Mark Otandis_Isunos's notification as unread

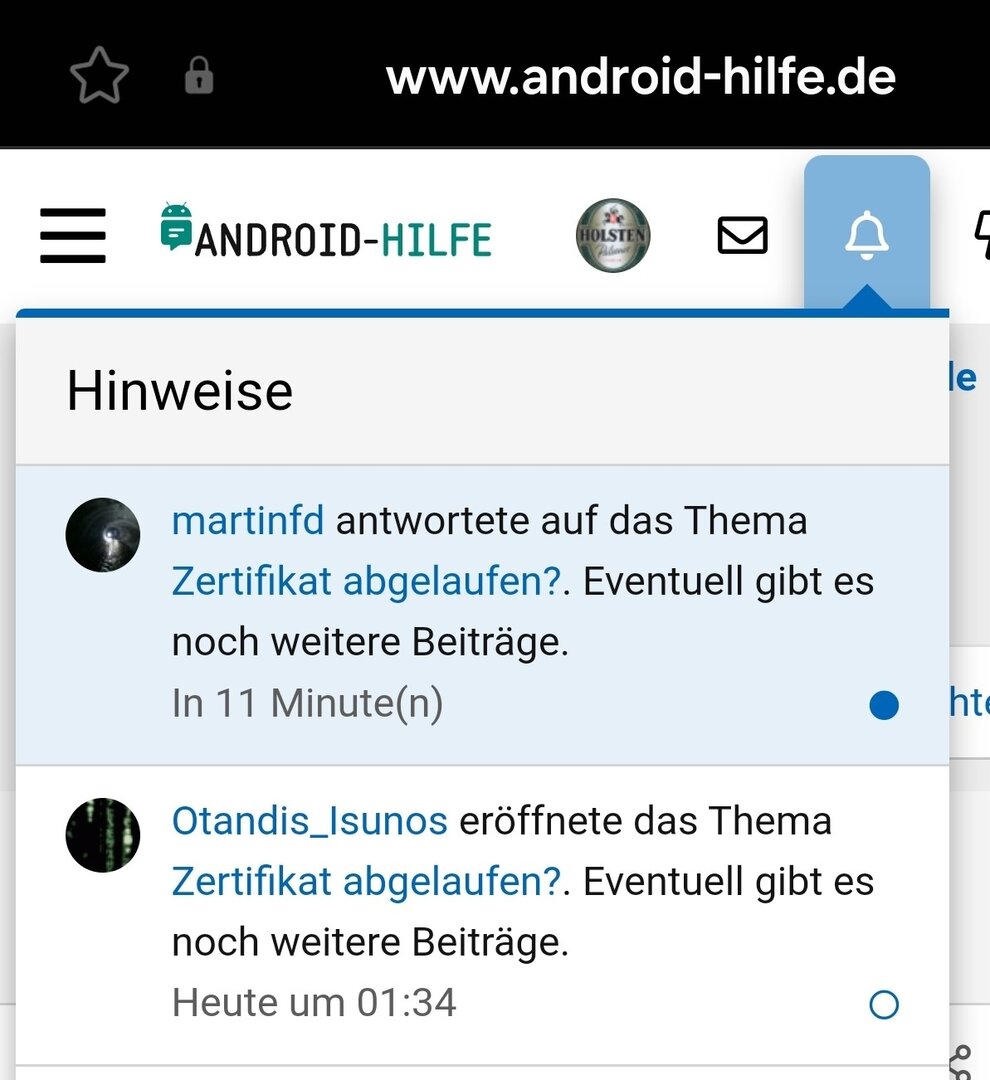[884, 1004]
